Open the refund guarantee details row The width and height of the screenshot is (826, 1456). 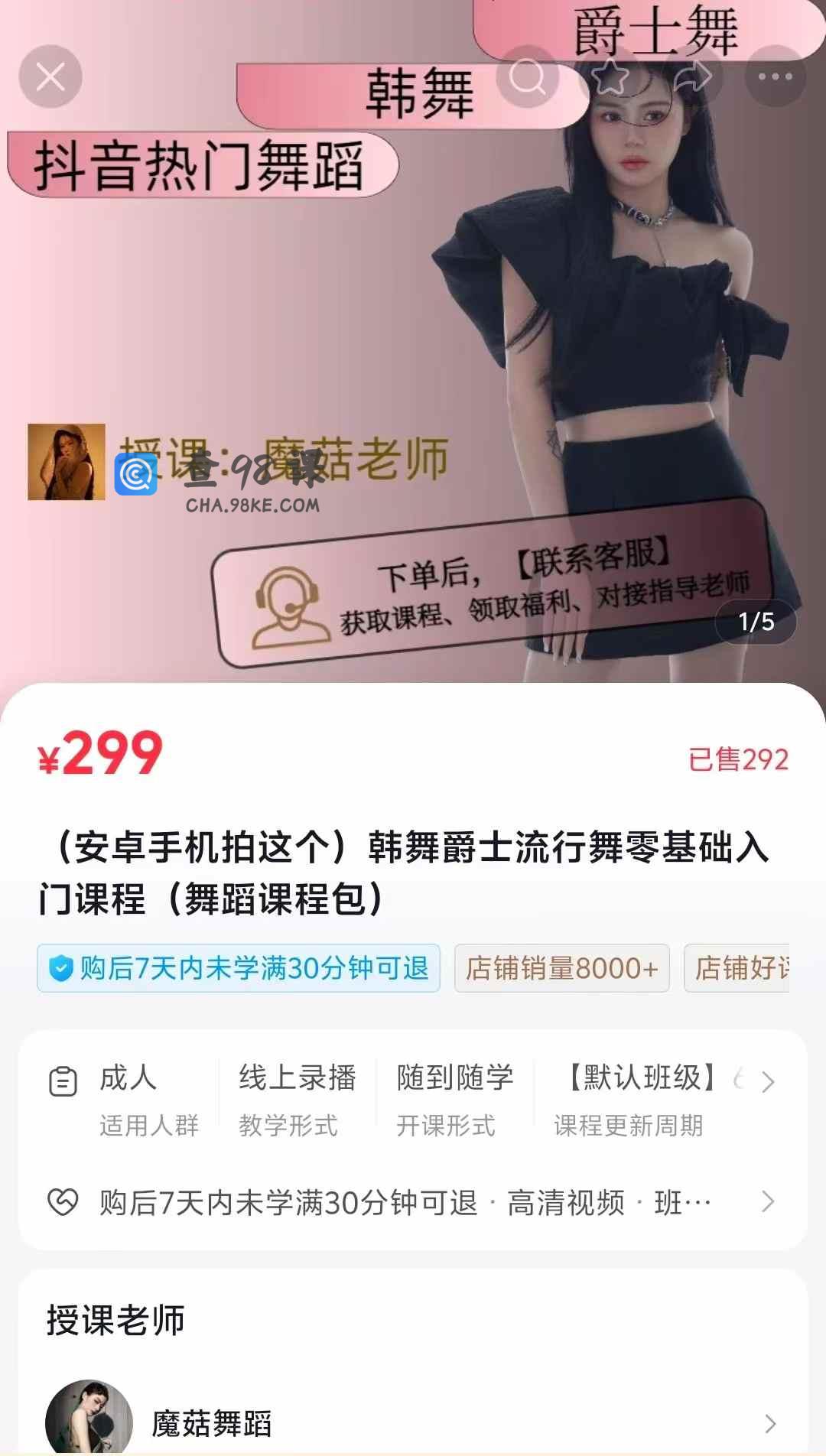pyautogui.click(x=413, y=1202)
